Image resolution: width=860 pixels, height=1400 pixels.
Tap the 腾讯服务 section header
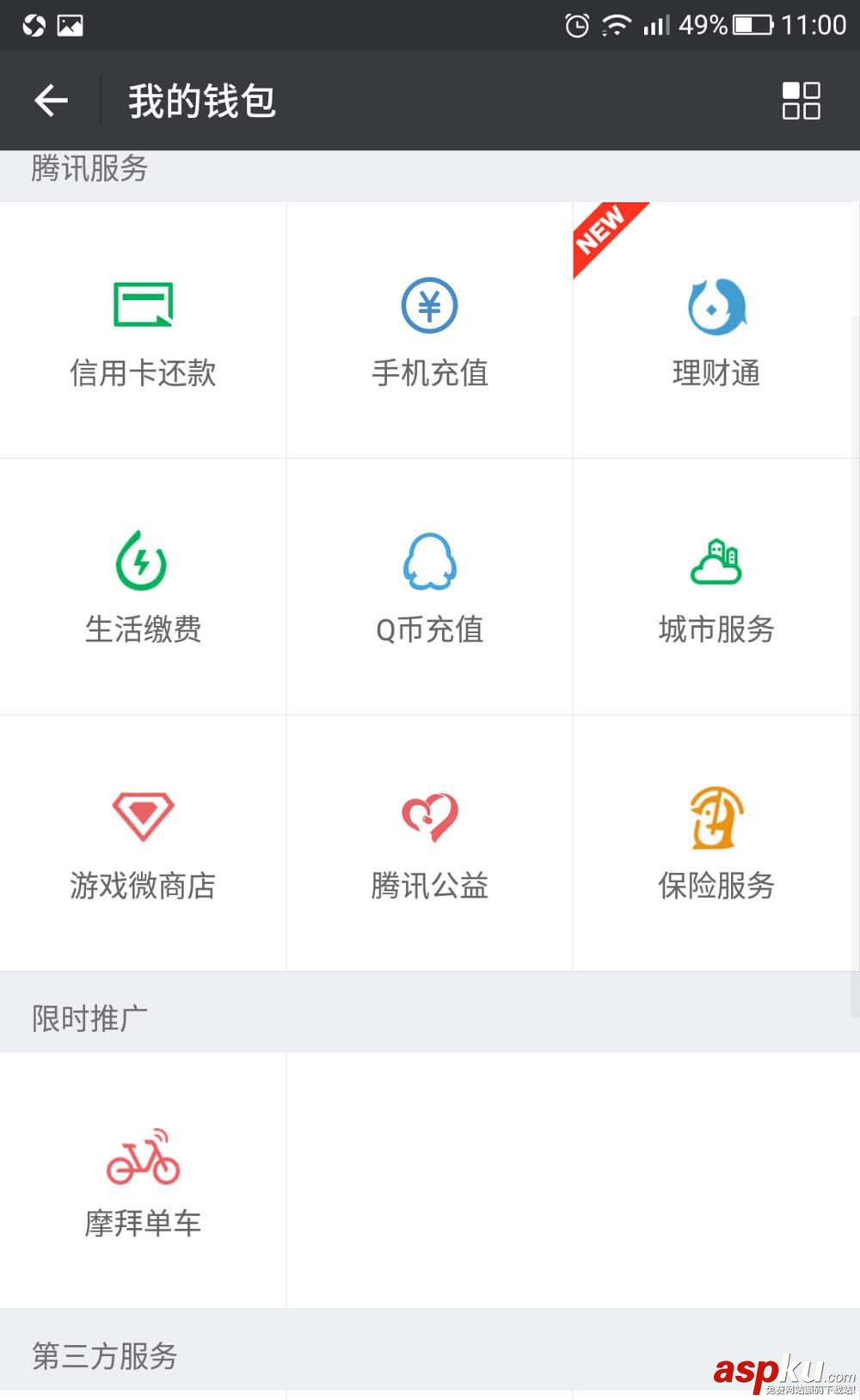[89, 170]
